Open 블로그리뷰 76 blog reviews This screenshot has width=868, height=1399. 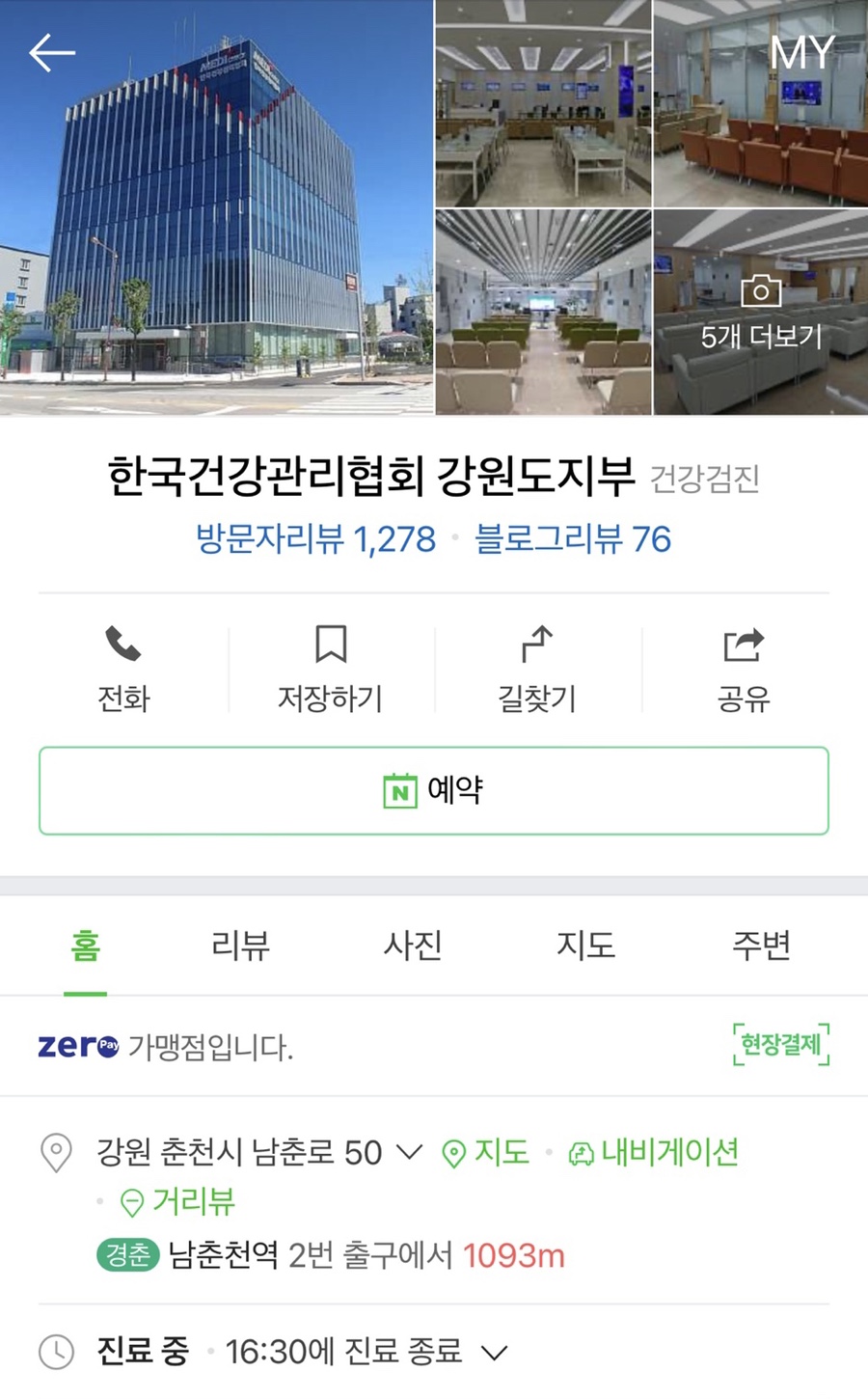pos(574,540)
